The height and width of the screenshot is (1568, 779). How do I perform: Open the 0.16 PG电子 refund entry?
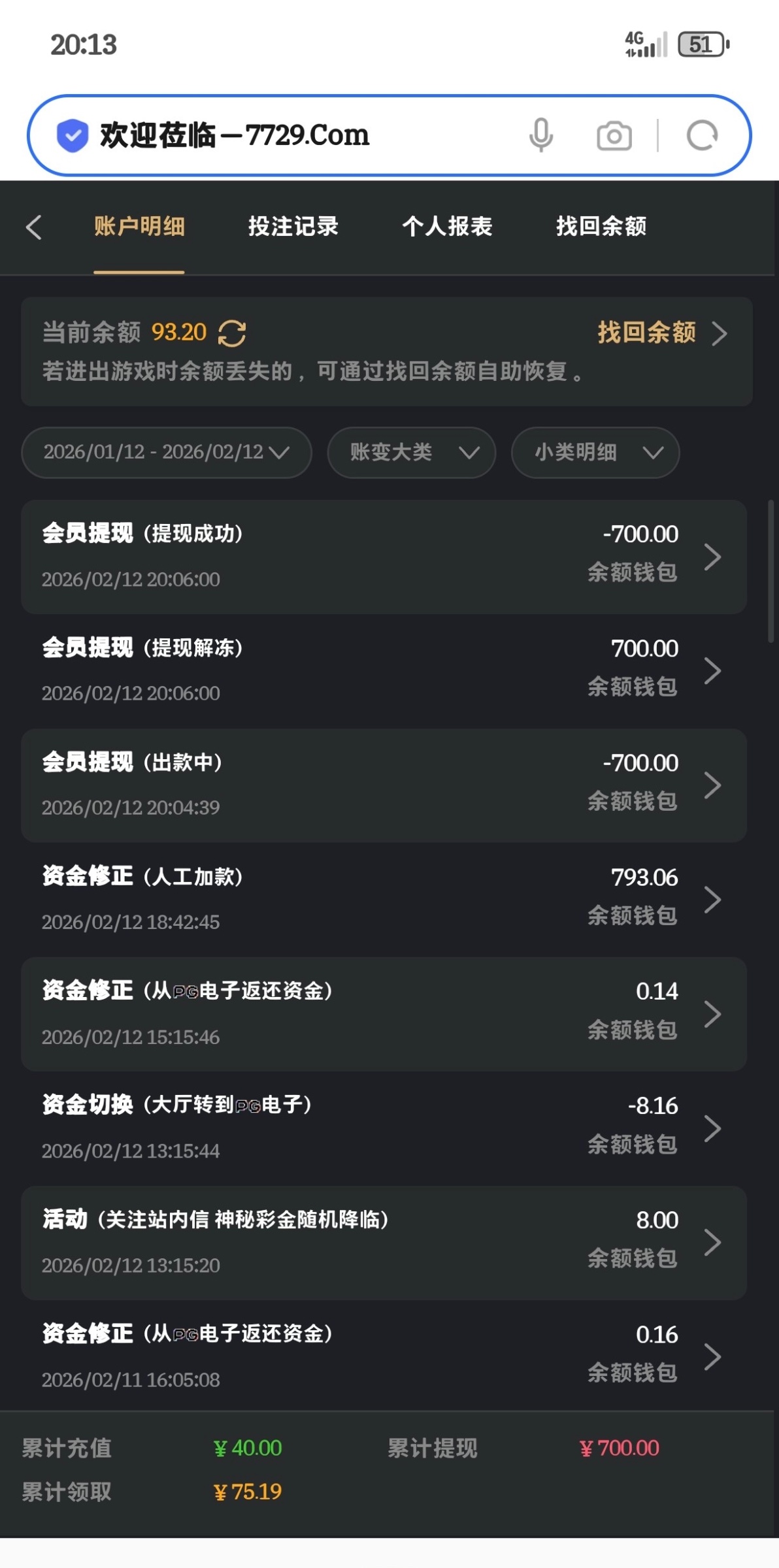point(384,1357)
